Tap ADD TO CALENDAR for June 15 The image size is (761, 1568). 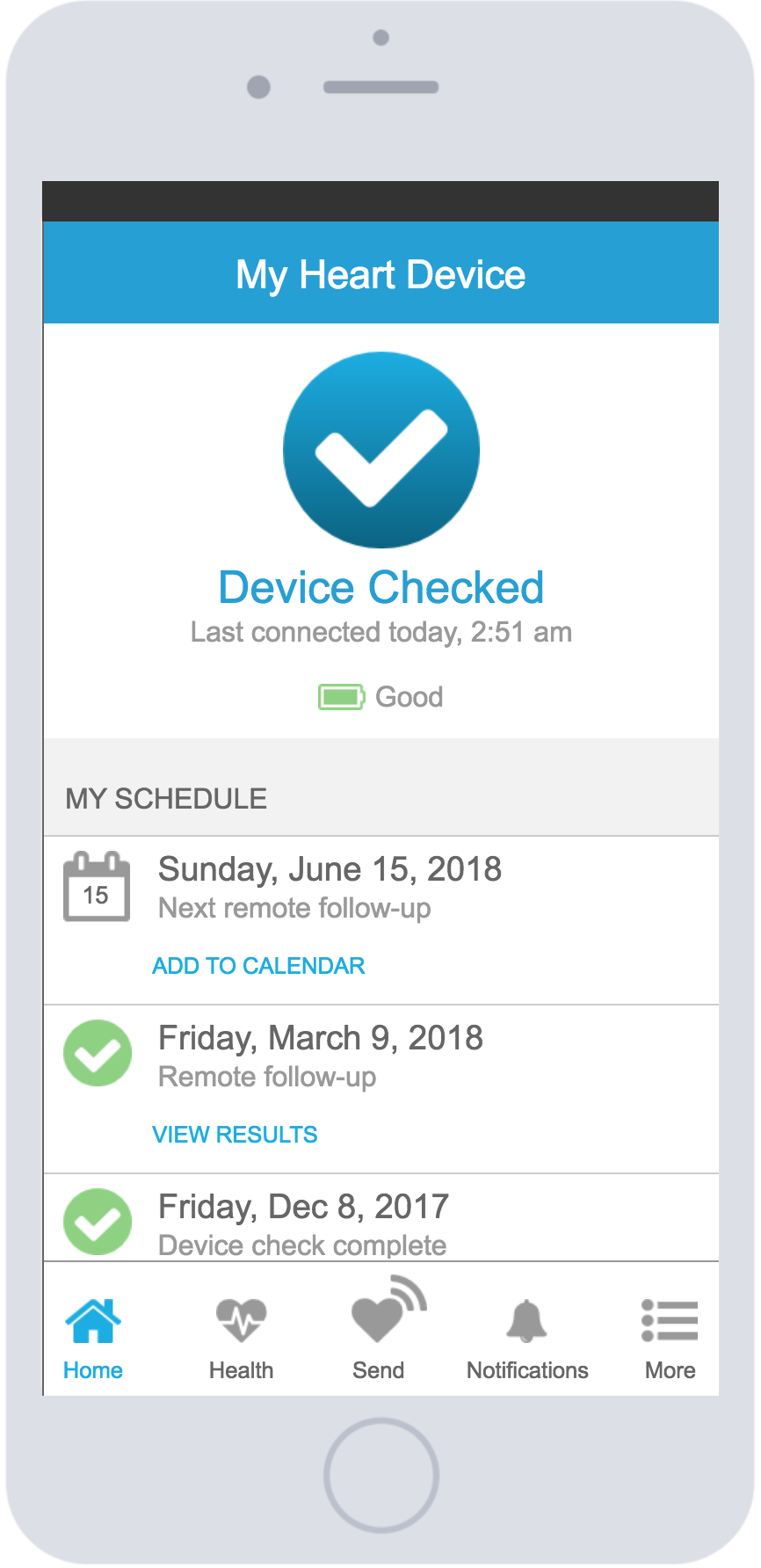point(258,966)
